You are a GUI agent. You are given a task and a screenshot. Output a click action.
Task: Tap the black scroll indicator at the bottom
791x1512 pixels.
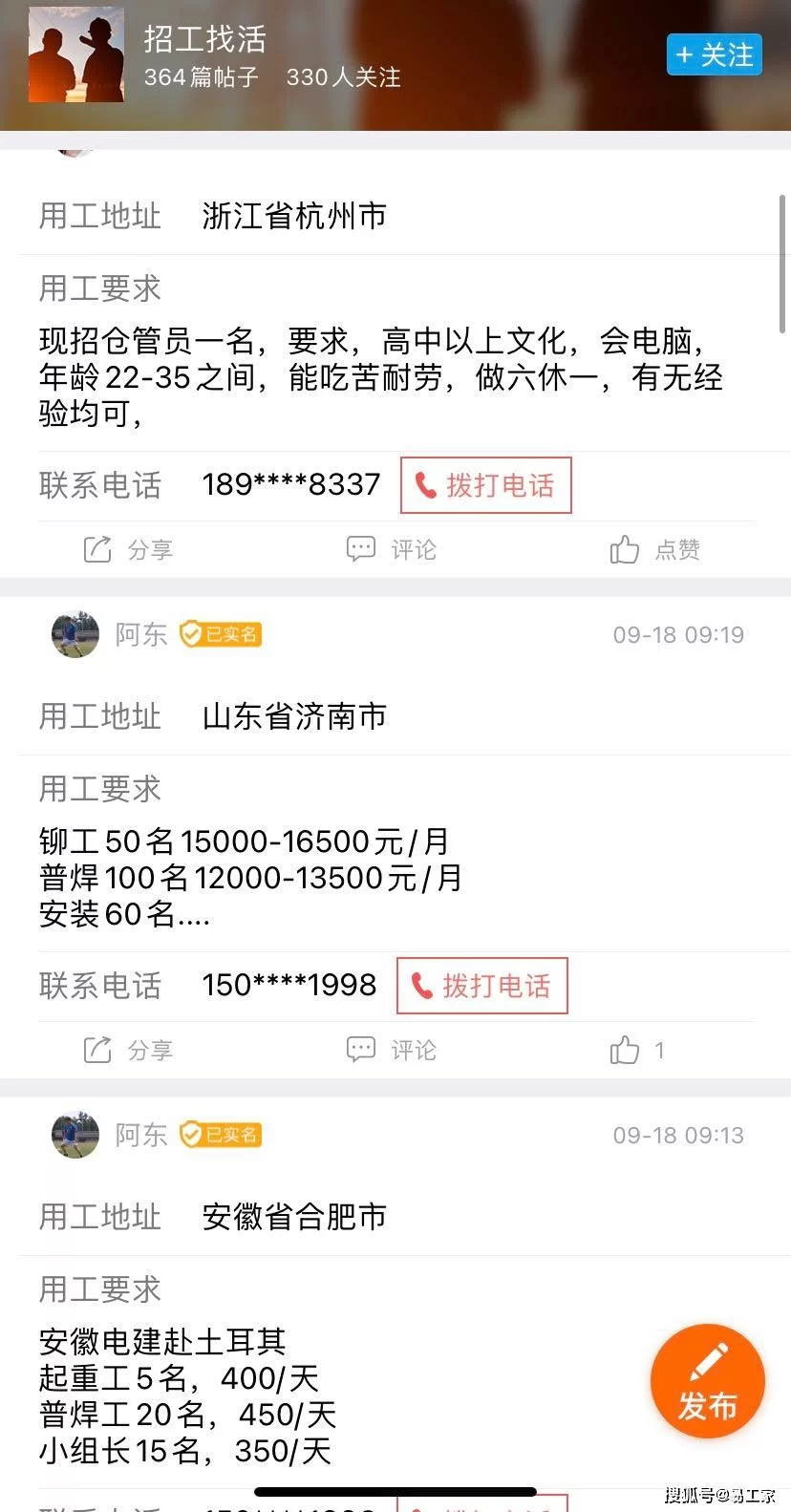pyautogui.click(x=395, y=1490)
